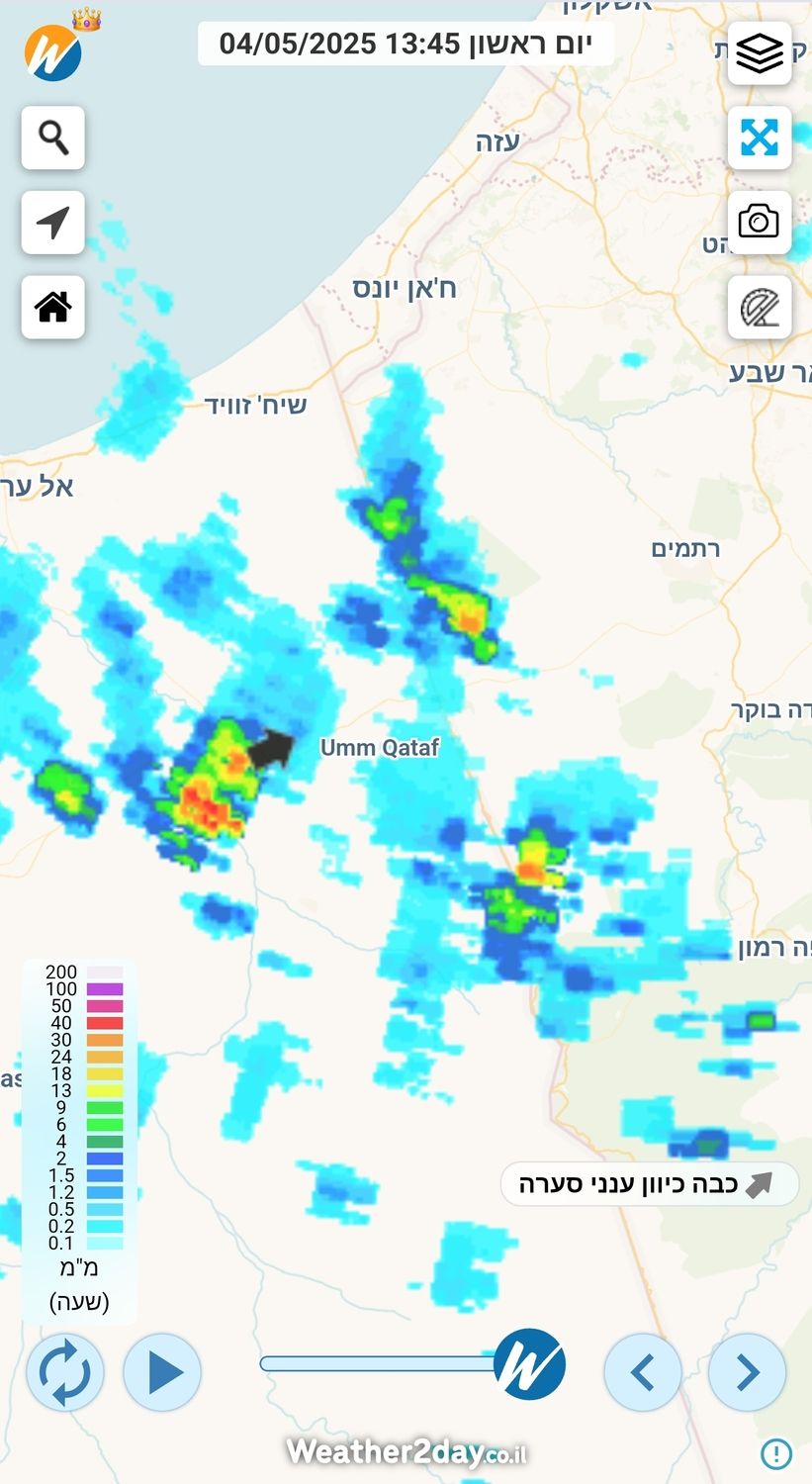Center the map on my location
This screenshot has width=812, height=1484.
point(53,223)
